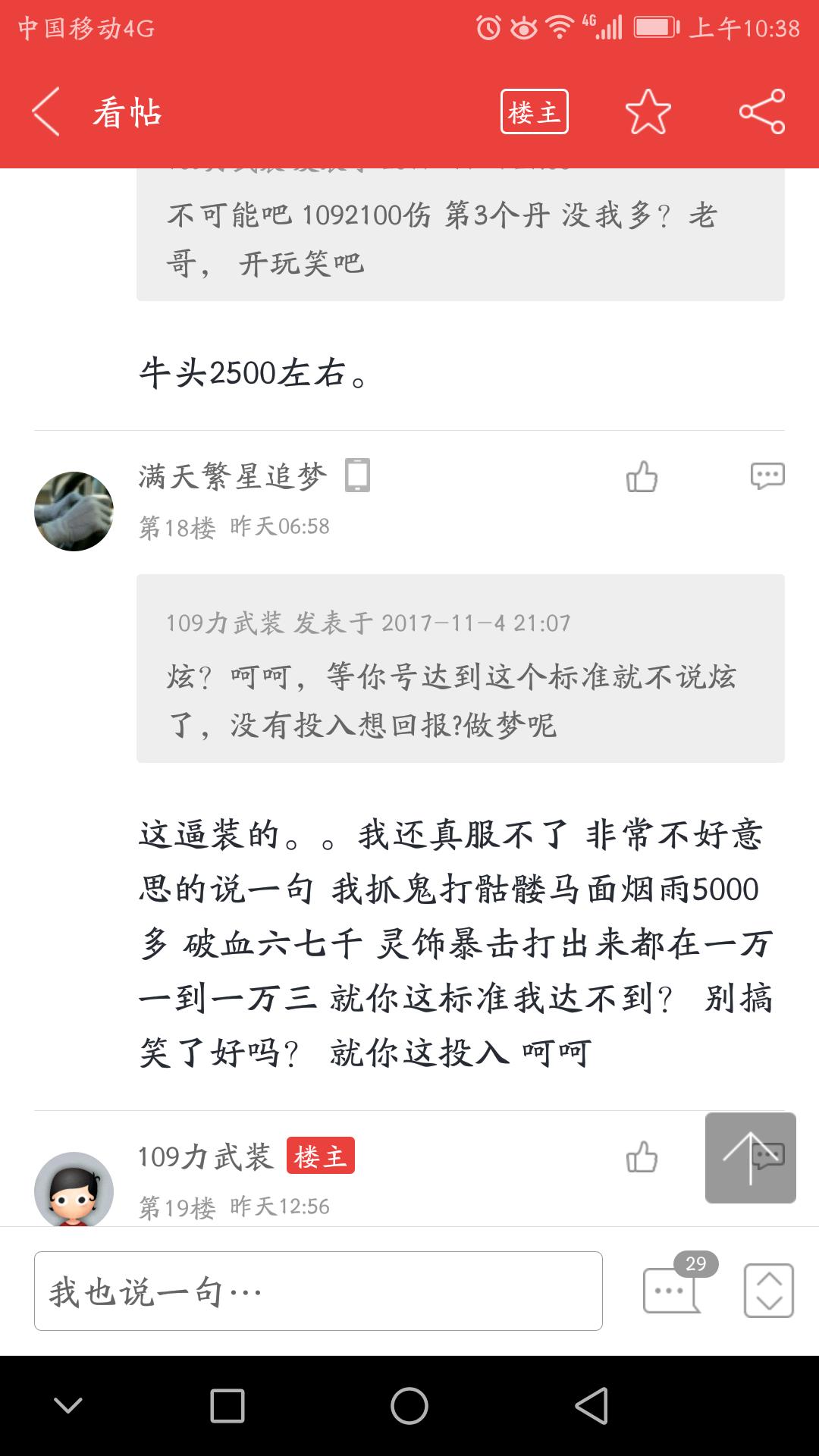Tap the 我也说一句 reply input field
The height and width of the screenshot is (1456, 819).
[x=318, y=1291]
